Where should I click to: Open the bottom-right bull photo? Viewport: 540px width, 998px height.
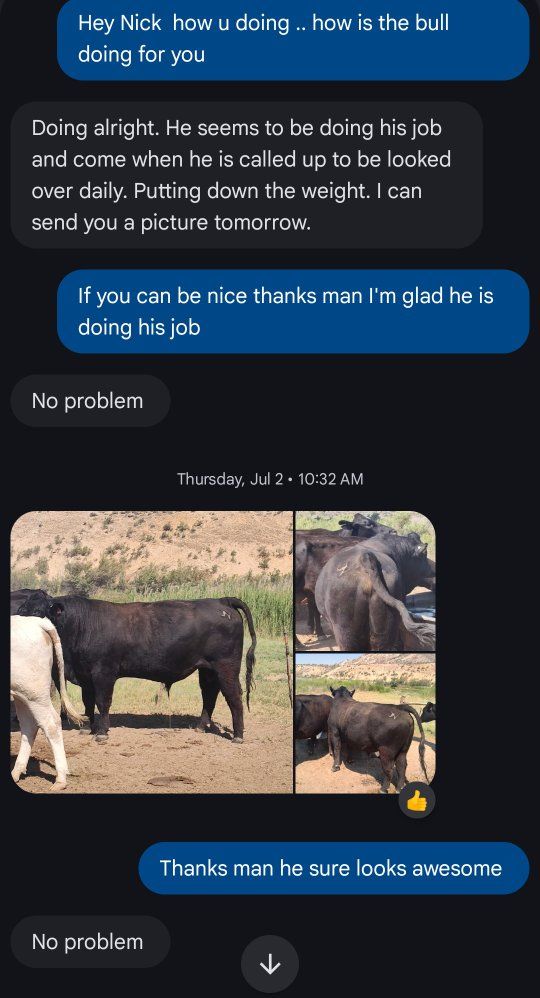point(366,723)
